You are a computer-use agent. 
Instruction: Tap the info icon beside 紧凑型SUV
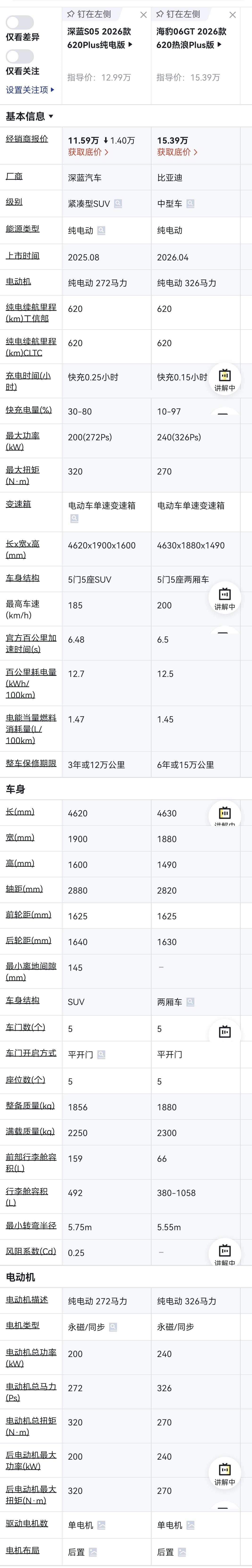[118, 204]
